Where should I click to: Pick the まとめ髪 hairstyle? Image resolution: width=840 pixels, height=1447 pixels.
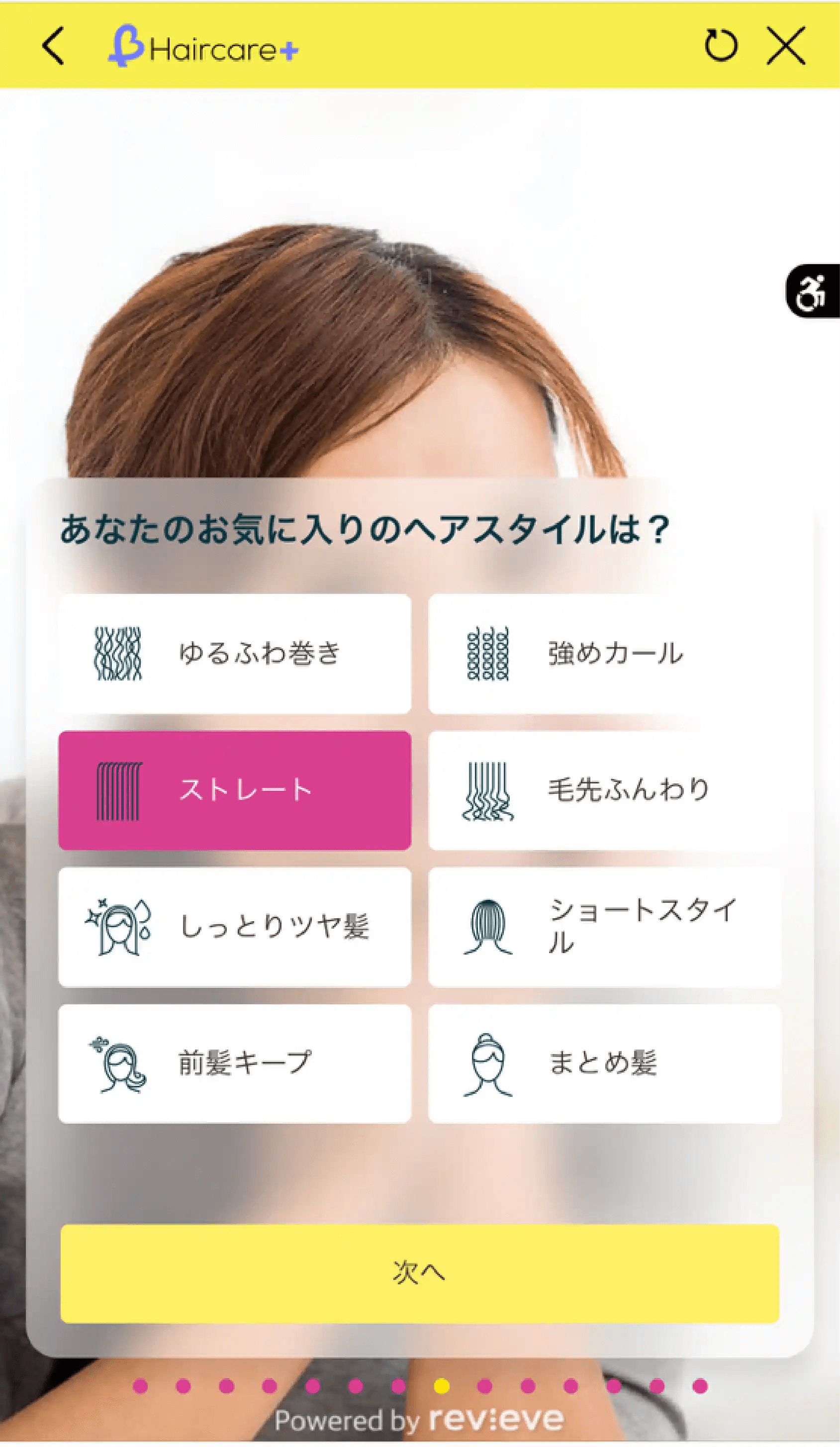604,1063
